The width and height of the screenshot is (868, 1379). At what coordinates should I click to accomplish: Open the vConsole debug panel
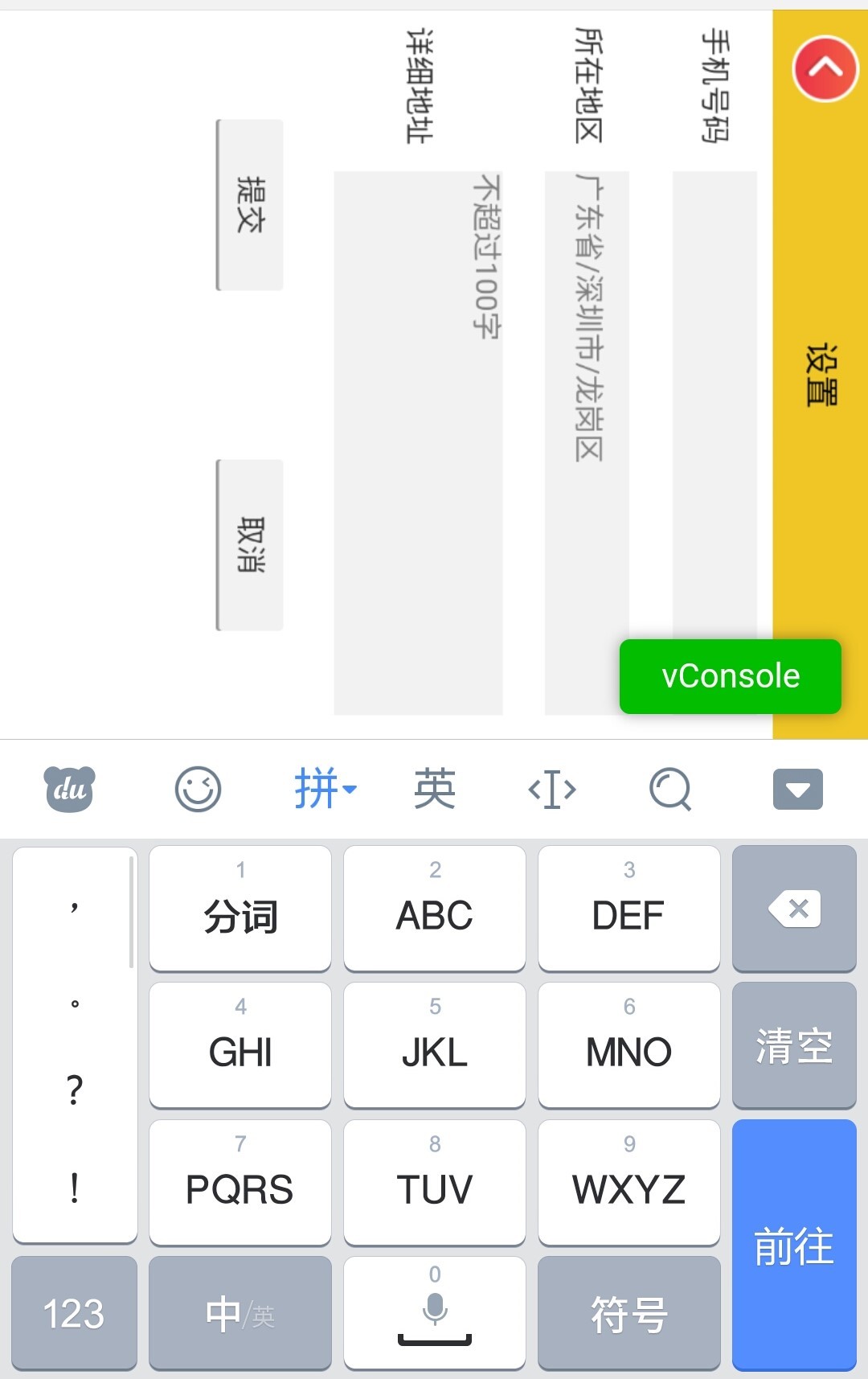[730, 676]
